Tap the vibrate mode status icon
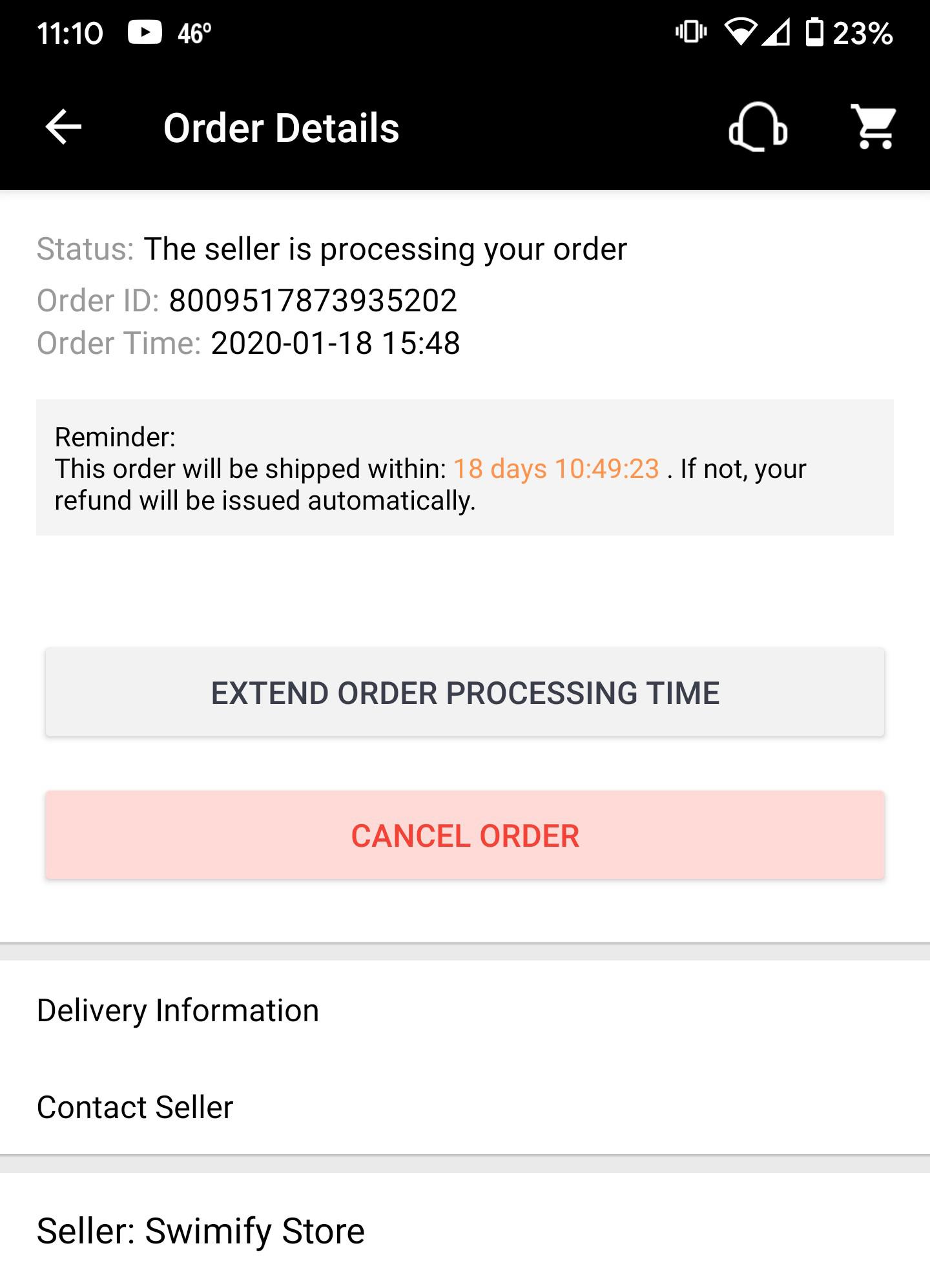Screen dimensions: 930x1288 coord(692,31)
